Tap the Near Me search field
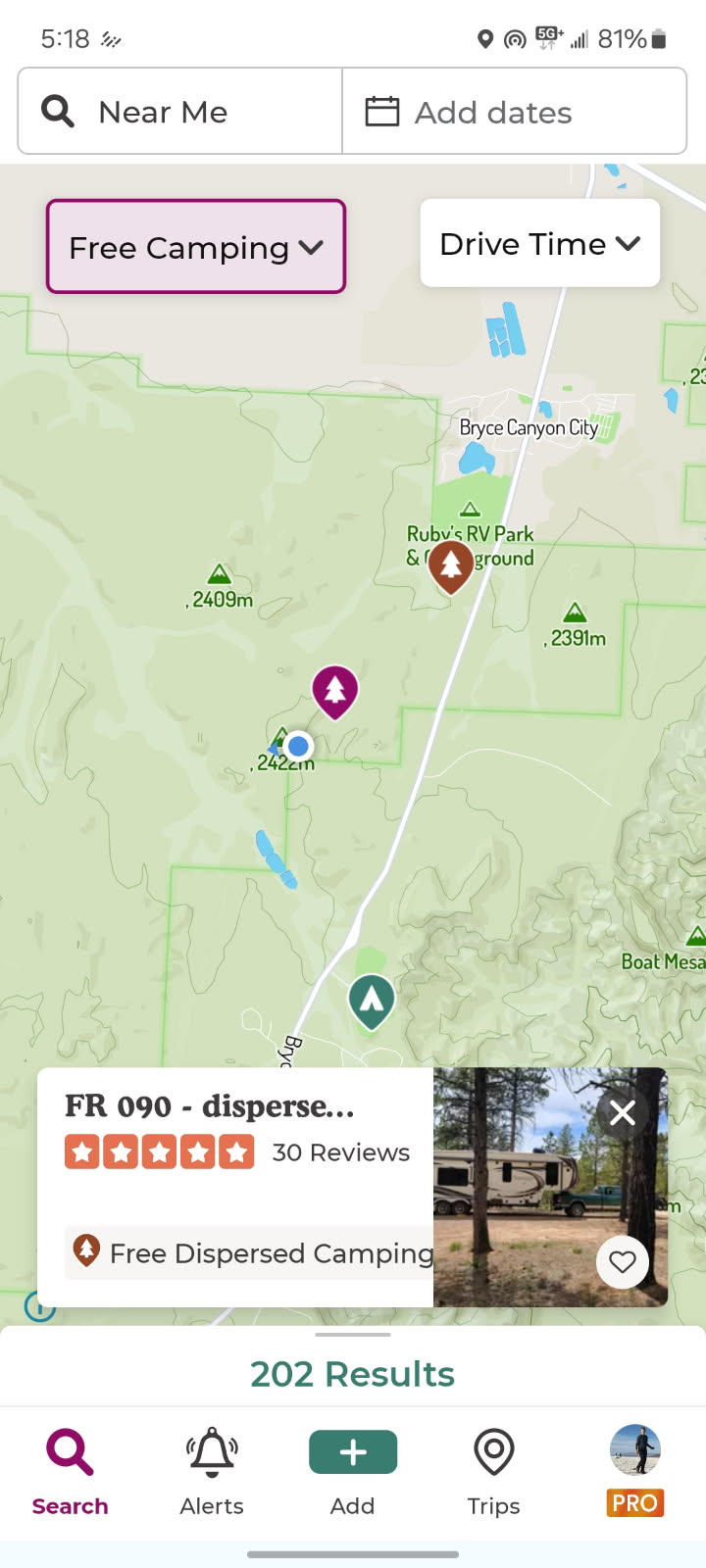The height and width of the screenshot is (1568, 706). [x=180, y=112]
